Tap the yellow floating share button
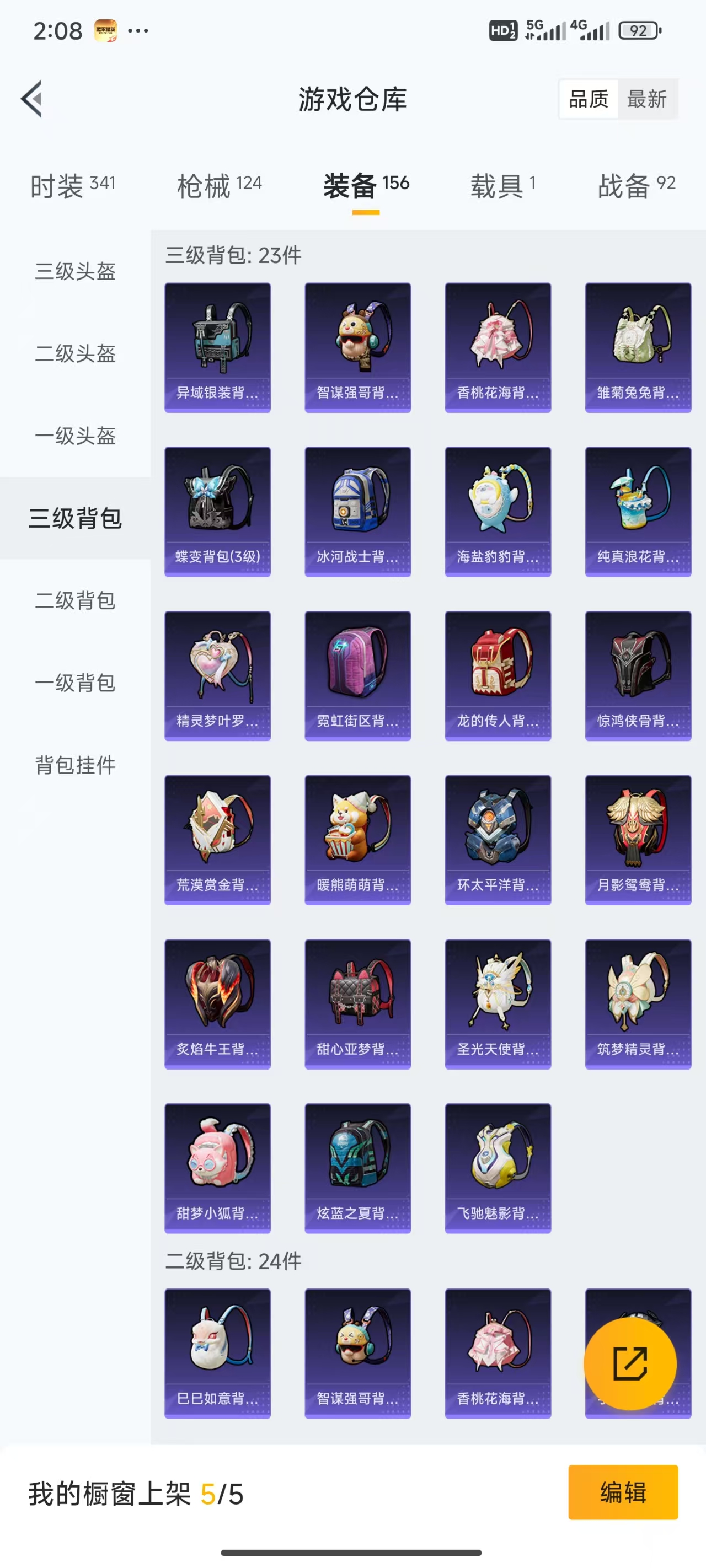Screen dimensions: 706x1568 630,1363
